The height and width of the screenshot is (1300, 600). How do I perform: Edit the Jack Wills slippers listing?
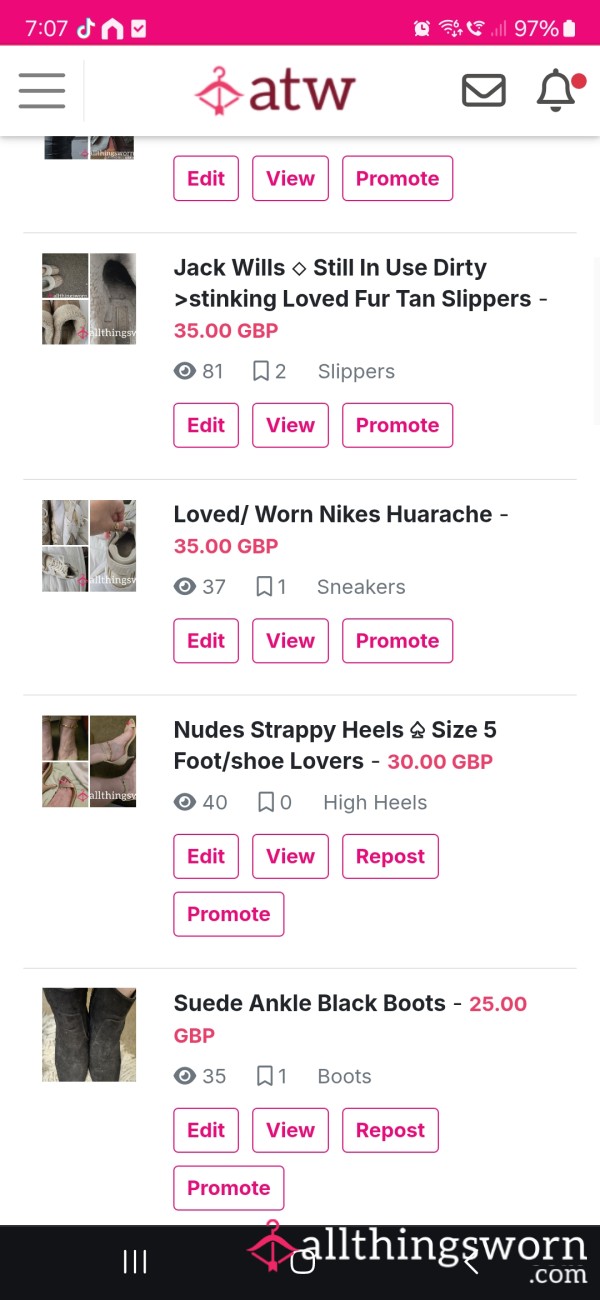[206, 425]
